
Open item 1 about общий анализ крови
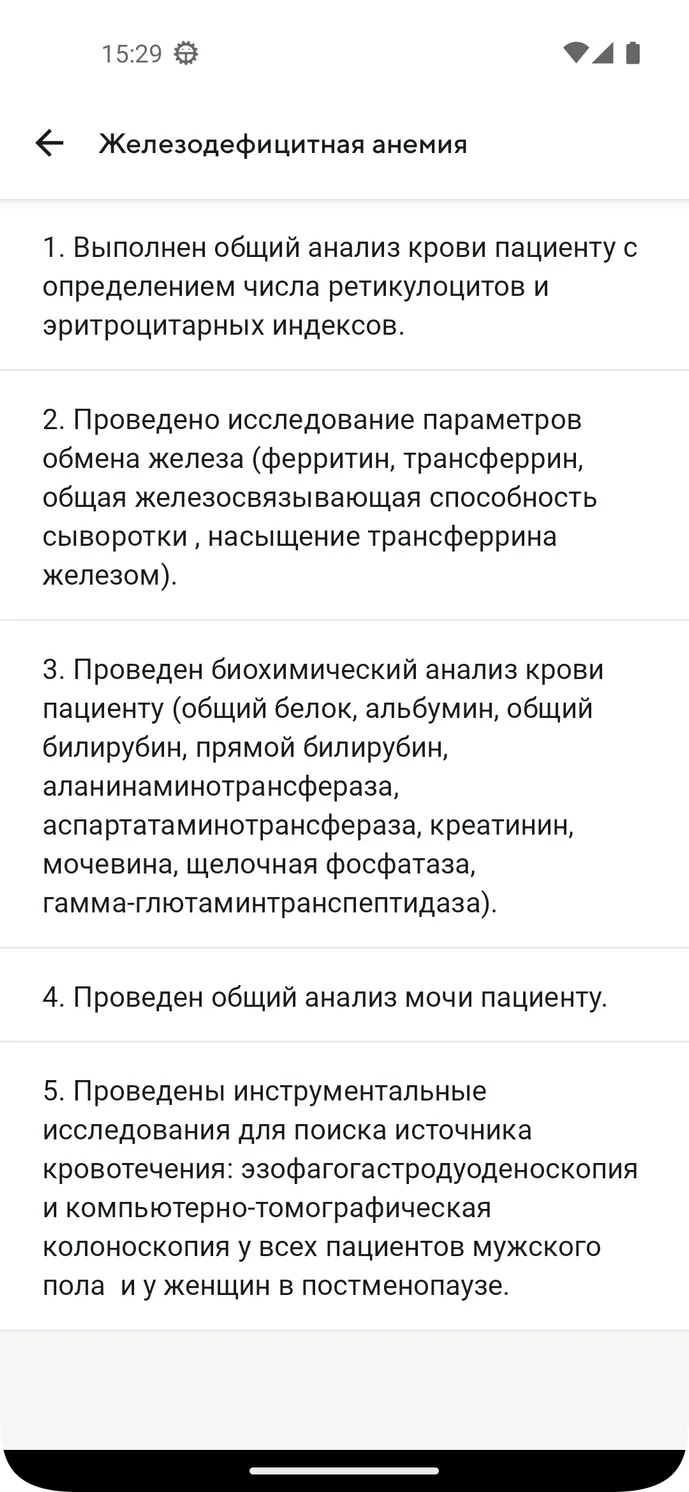[344, 285]
